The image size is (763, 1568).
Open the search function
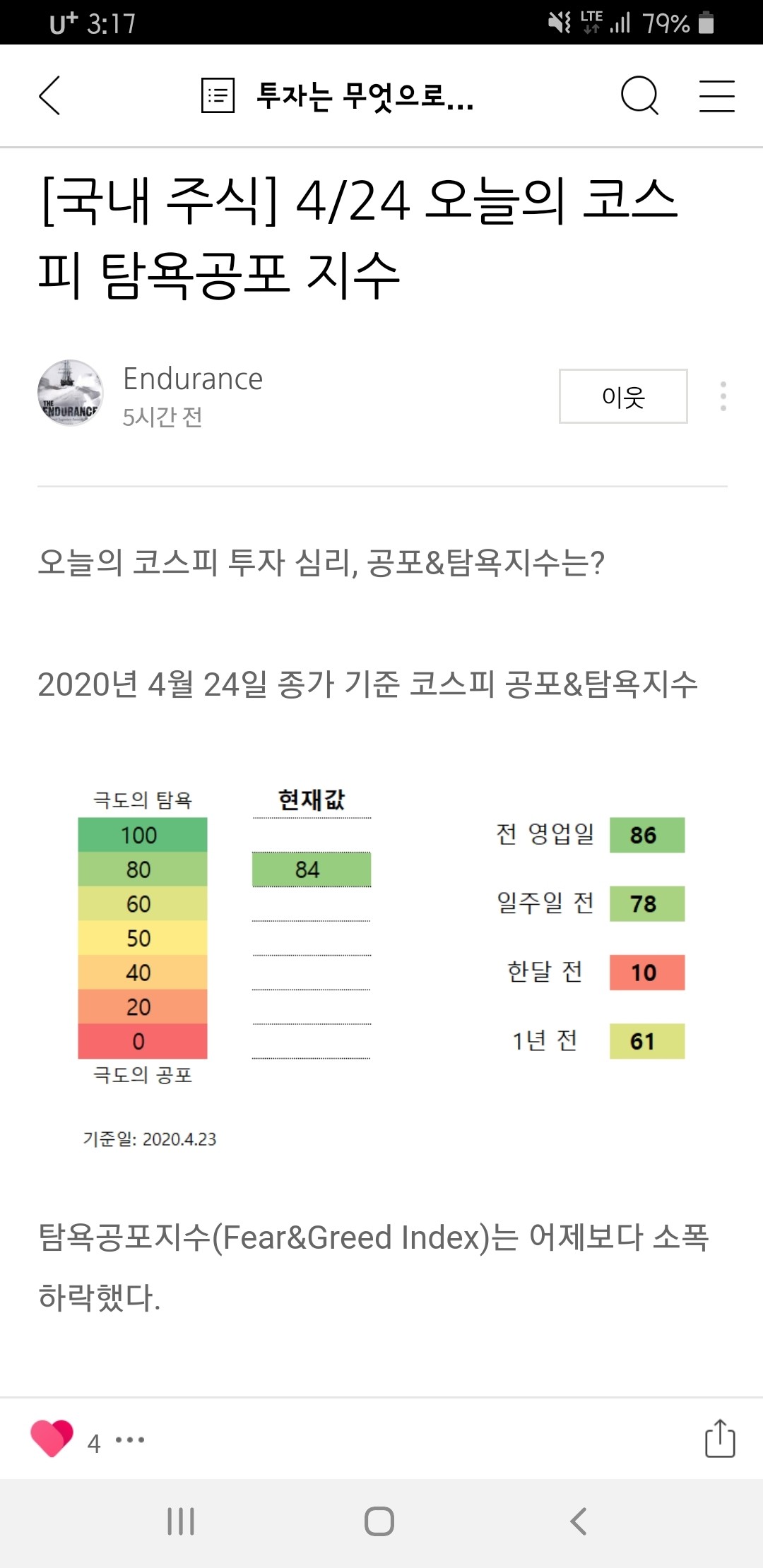639,97
